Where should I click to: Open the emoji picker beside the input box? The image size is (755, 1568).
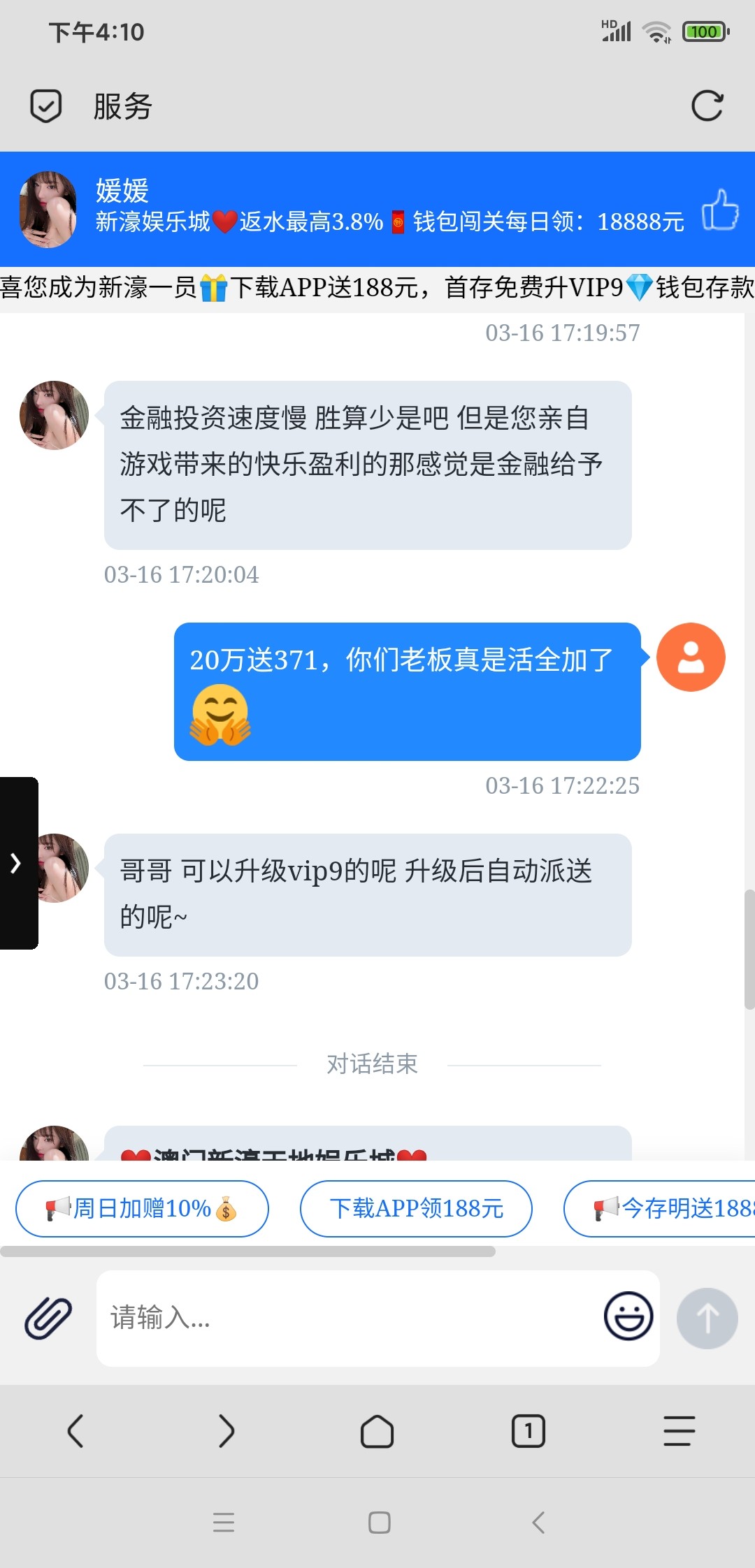click(x=627, y=1316)
